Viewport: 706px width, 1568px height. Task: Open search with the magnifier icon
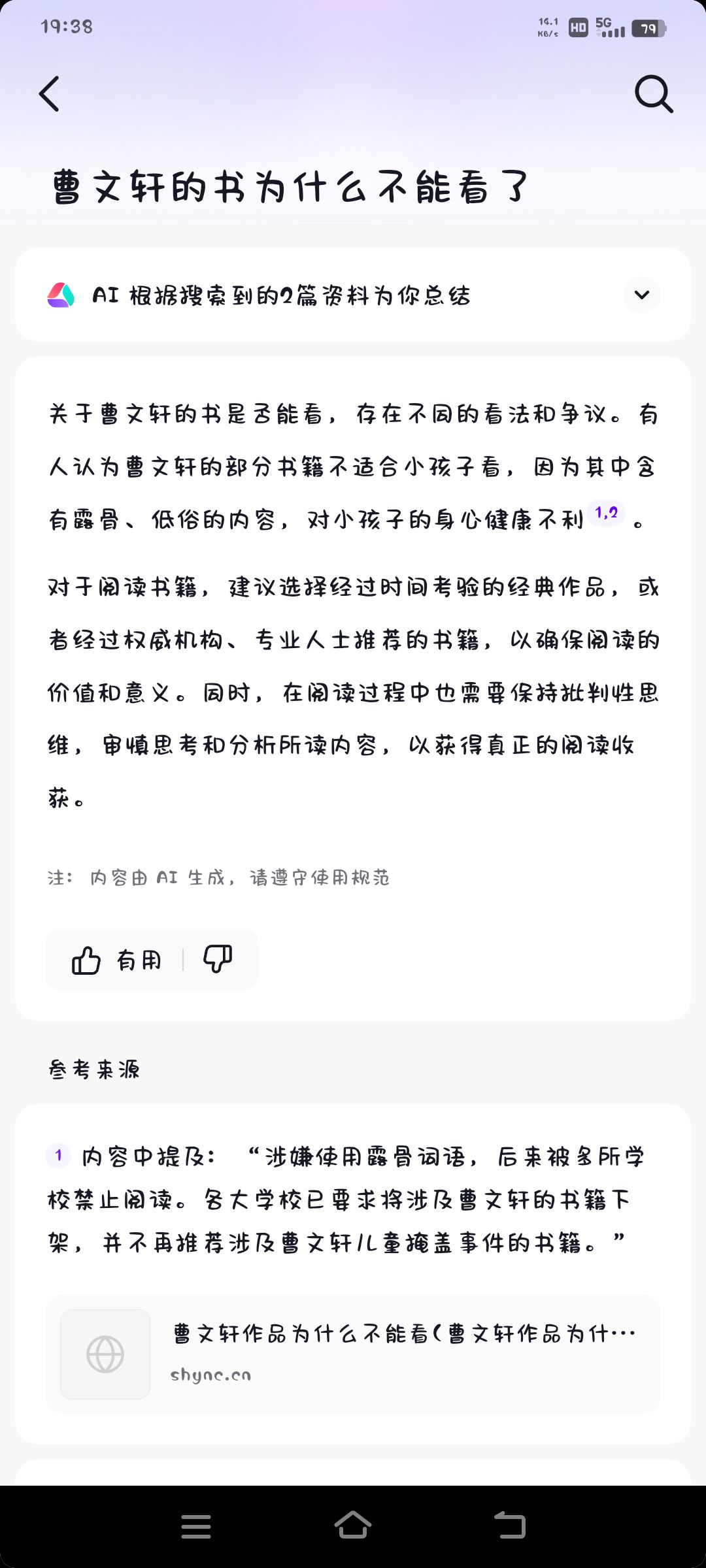pos(654,94)
